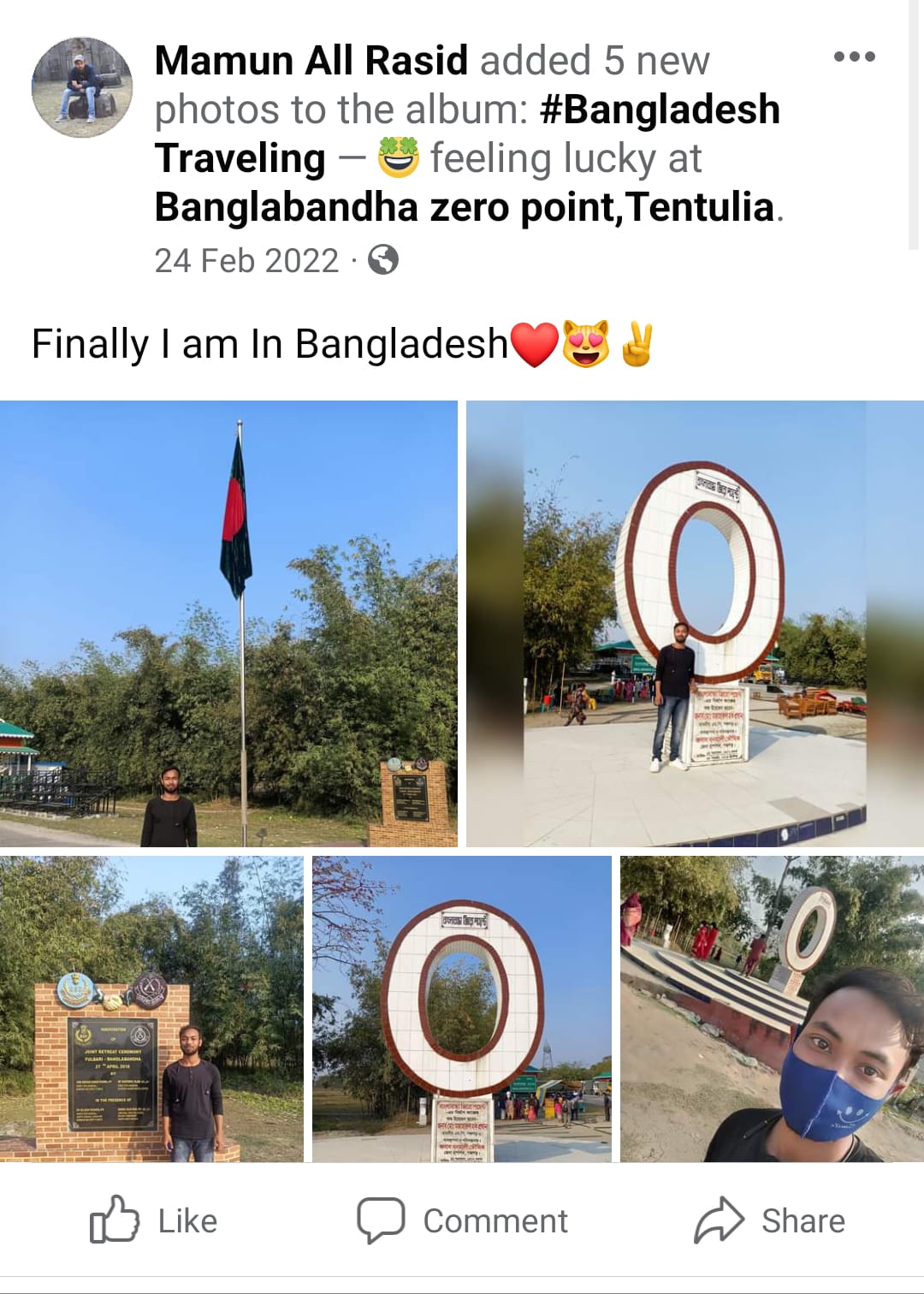
Task: Open Banglabandha zero point, Tentulia location
Action: [x=464, y=208]
